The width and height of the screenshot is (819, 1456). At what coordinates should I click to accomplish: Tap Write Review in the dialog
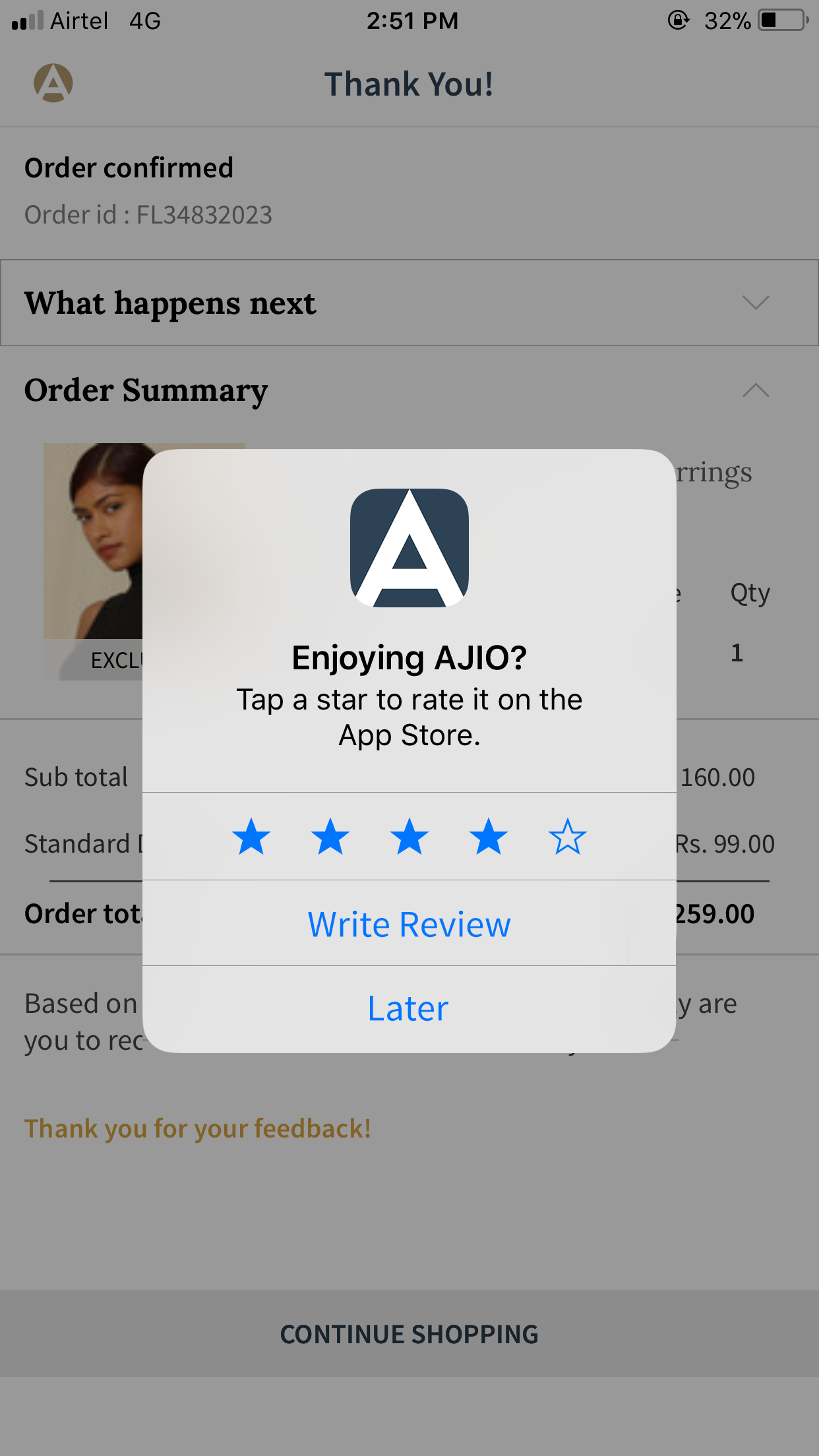(x=409, y=923)
